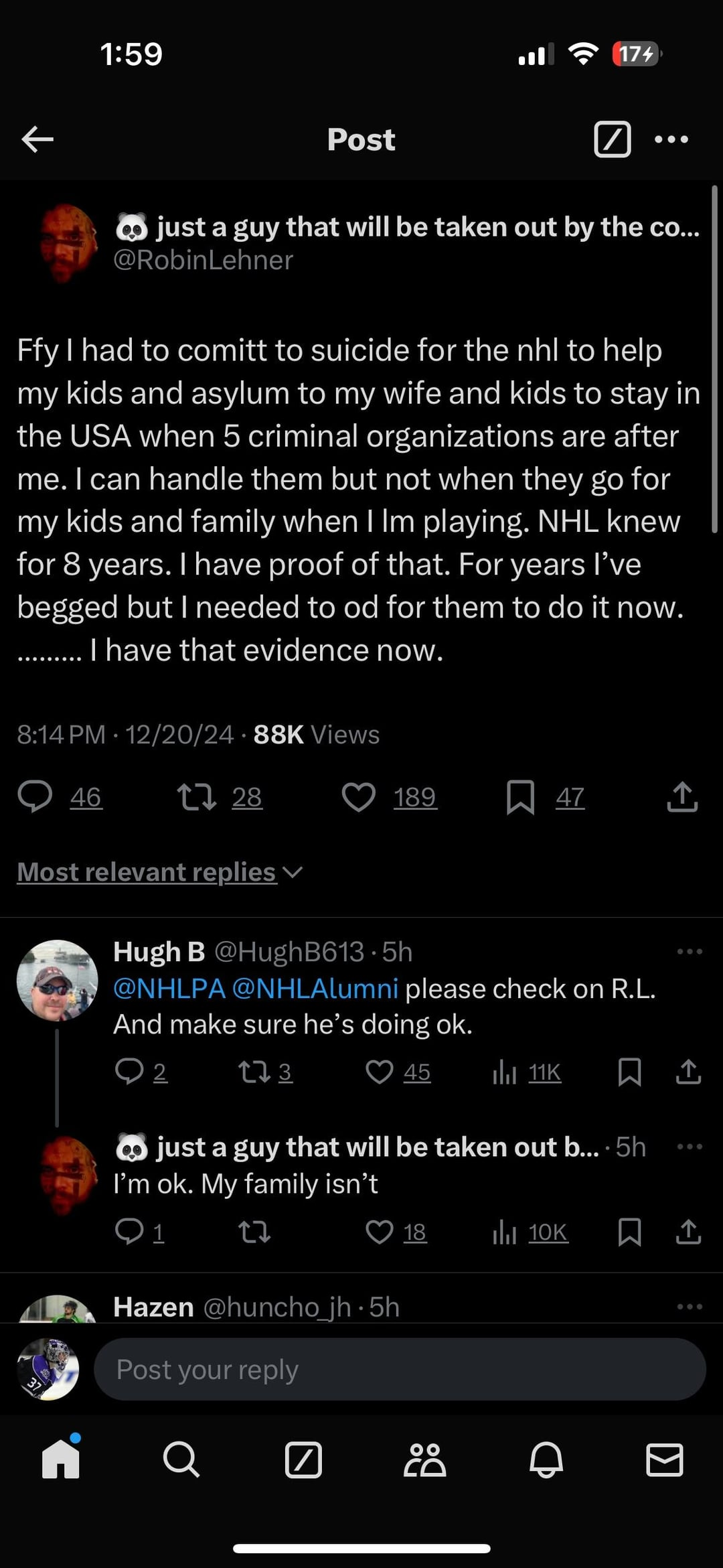Tap the Post your reply field
The height and width of the screenshot is (1568, 723).
[x=400, y=1370]
